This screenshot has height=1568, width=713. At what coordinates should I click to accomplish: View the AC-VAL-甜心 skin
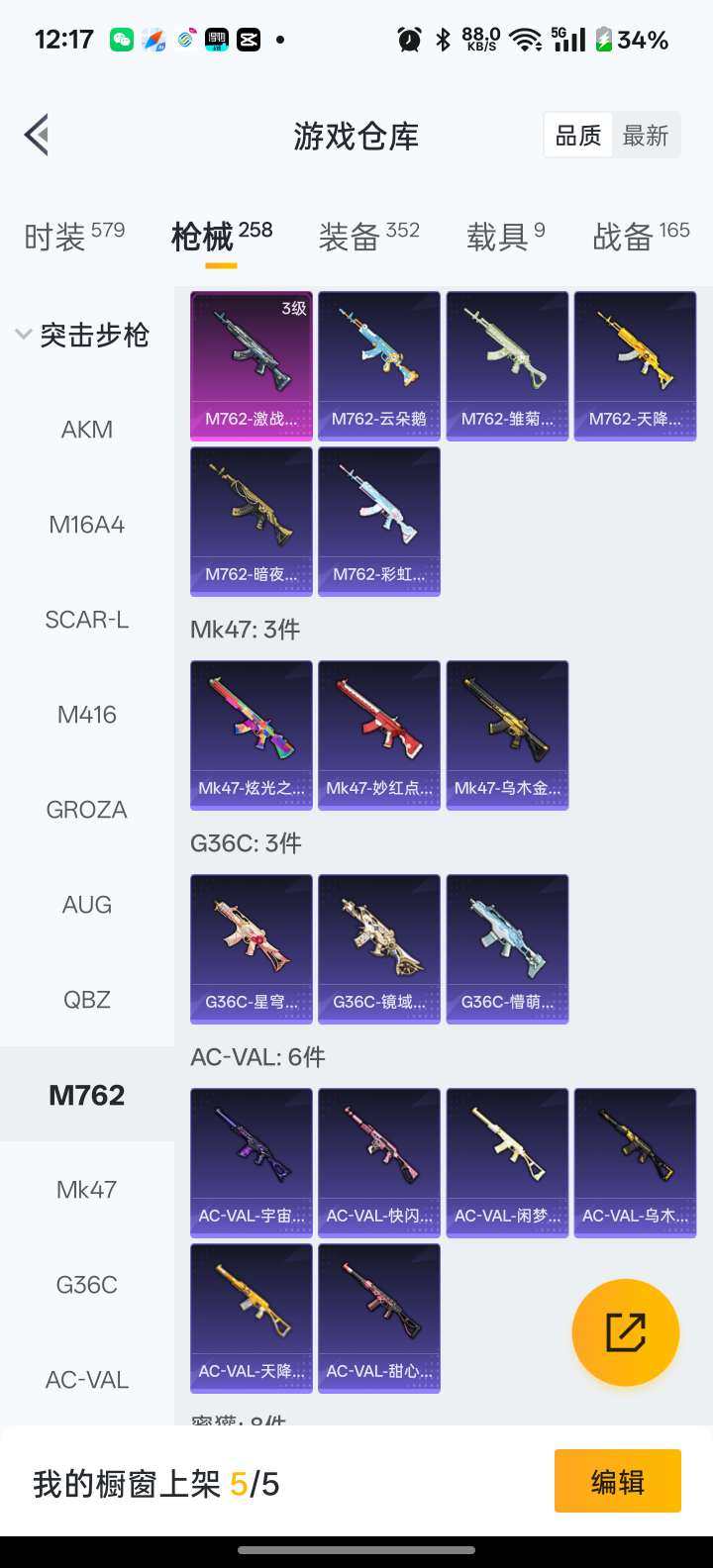click(x=379, y=1318)
